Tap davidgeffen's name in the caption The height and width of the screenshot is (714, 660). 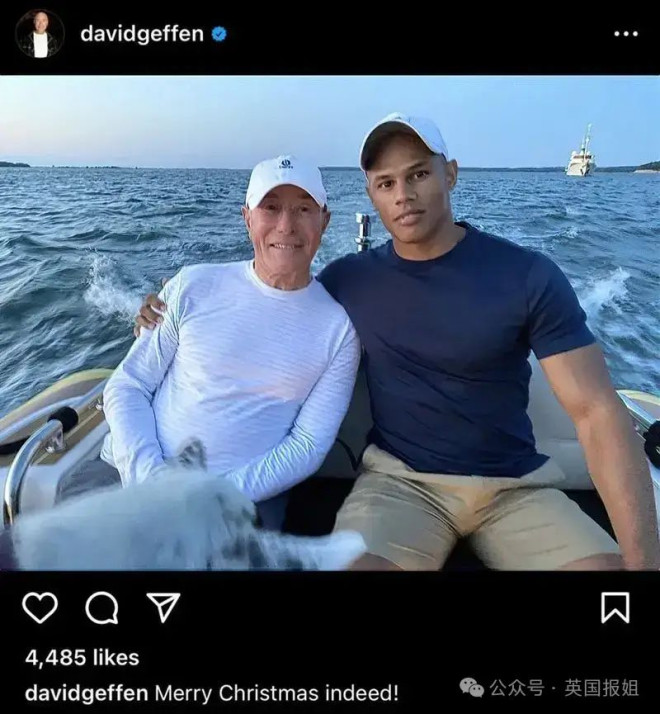tap(86, 692)
